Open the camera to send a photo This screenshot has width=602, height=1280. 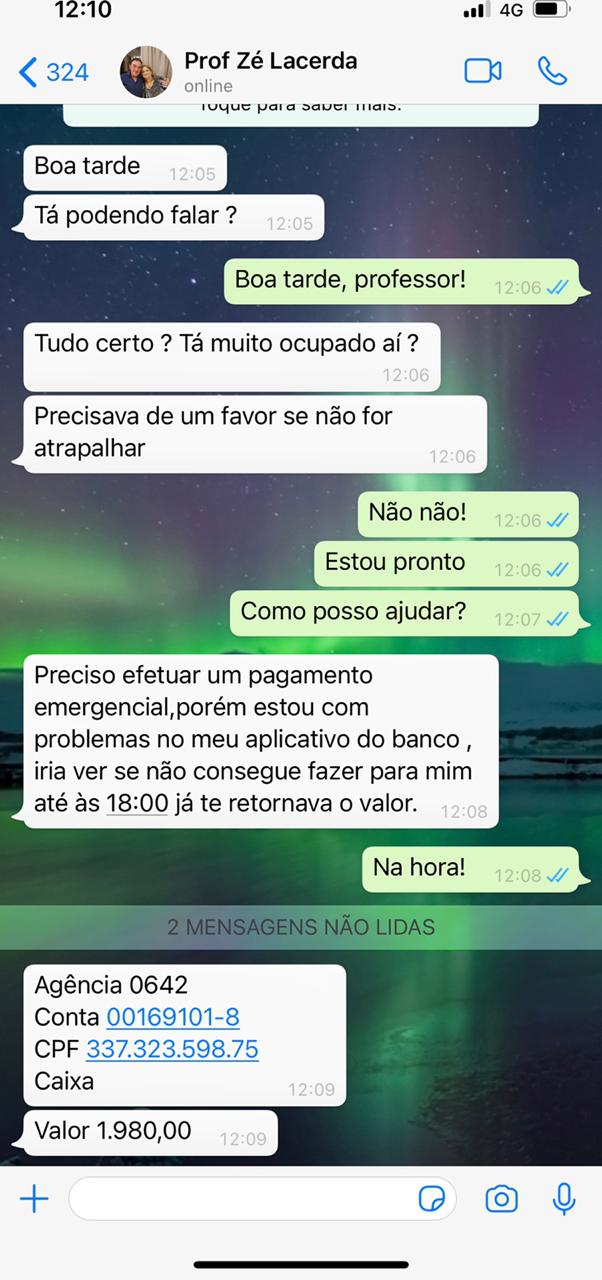(x=501, y=1198)
